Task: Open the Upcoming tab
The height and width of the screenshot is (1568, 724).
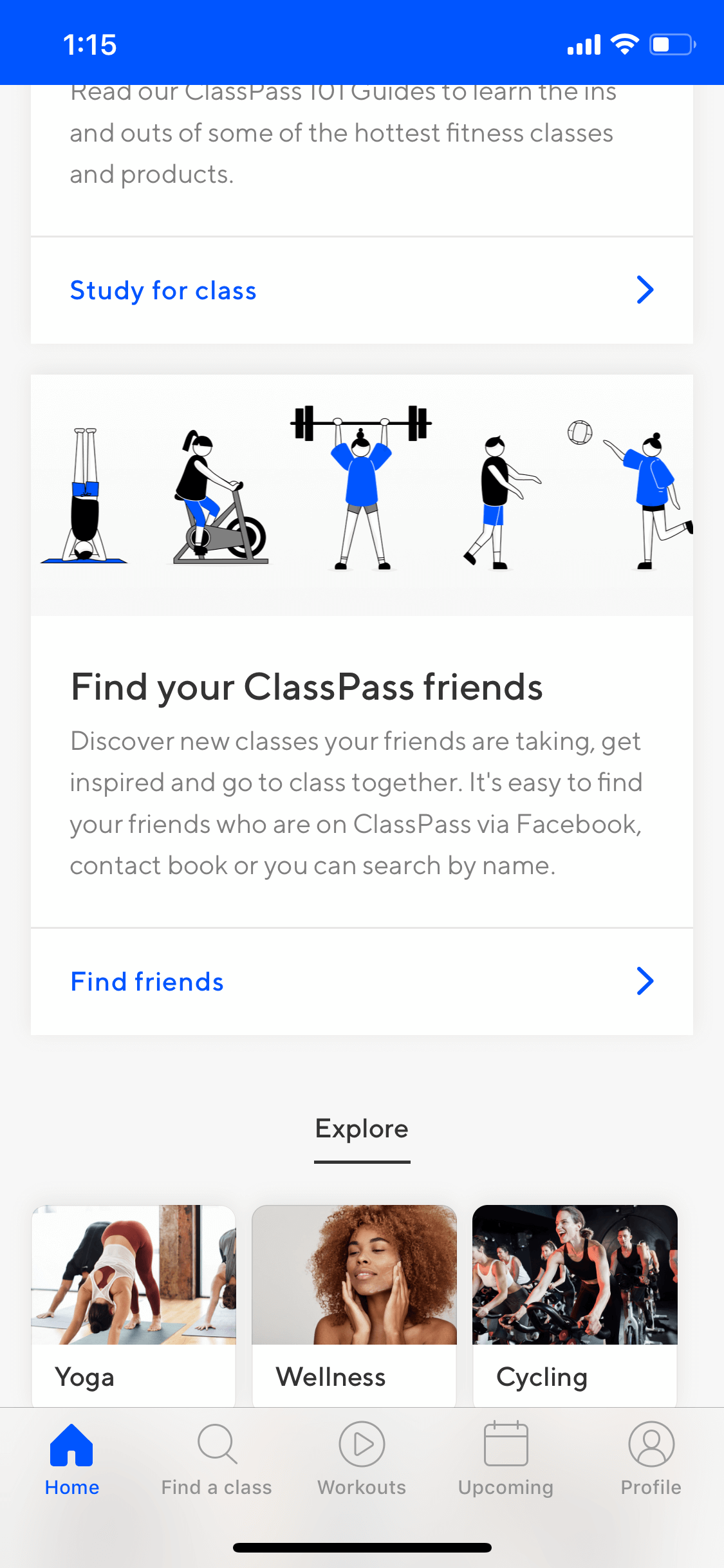Action: (506, 1460)
